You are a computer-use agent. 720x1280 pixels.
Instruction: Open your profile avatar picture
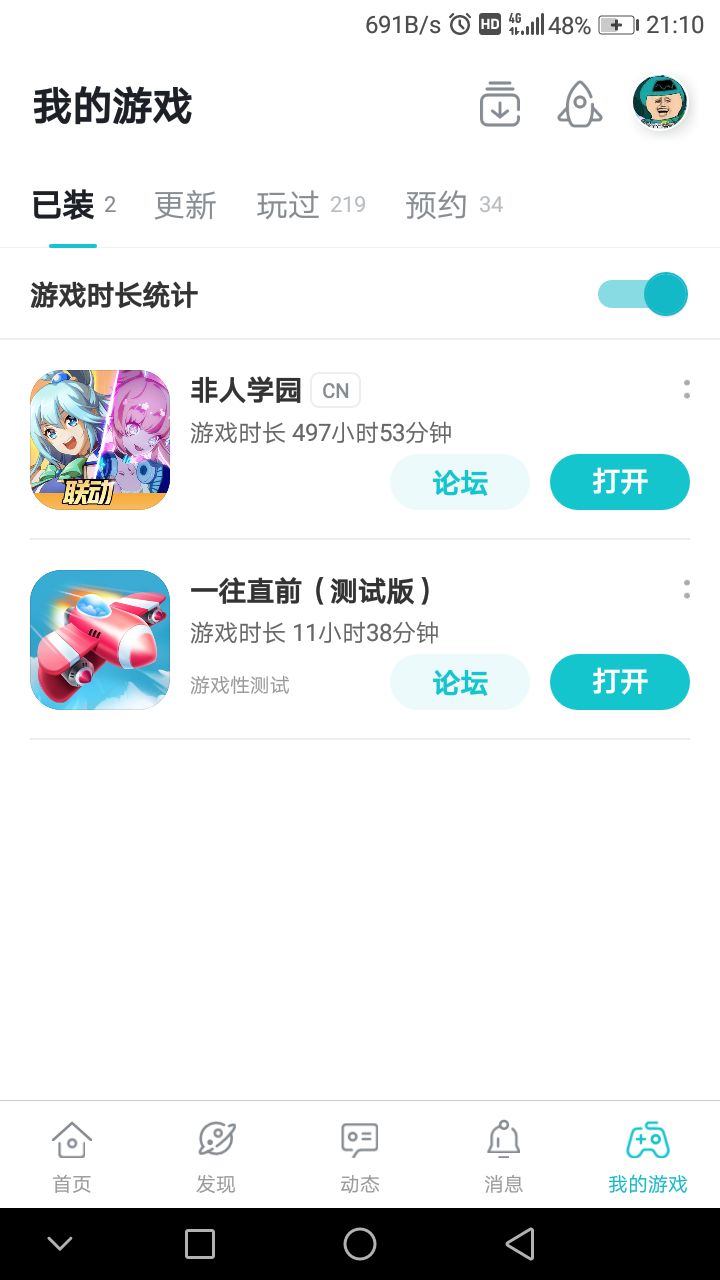(659, 104)
